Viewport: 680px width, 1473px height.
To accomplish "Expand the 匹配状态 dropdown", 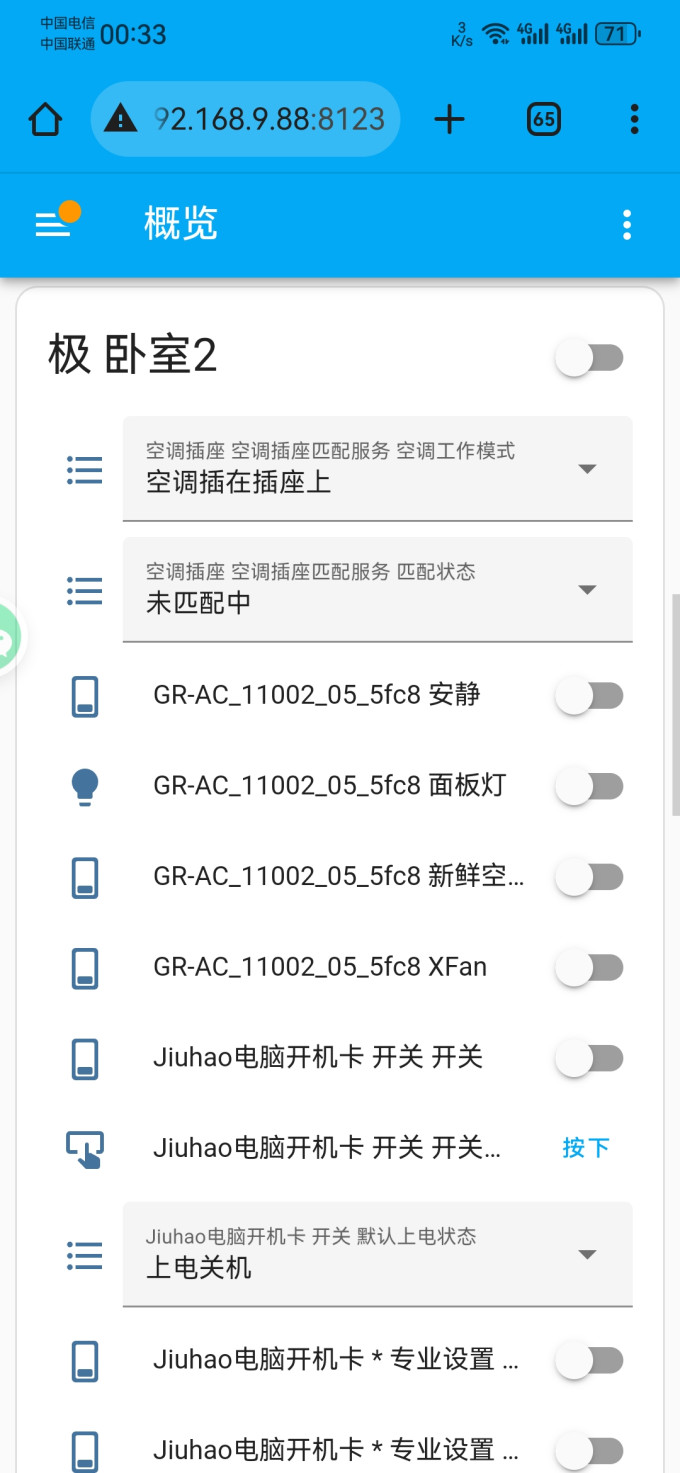I will click(x=378, y=589).
